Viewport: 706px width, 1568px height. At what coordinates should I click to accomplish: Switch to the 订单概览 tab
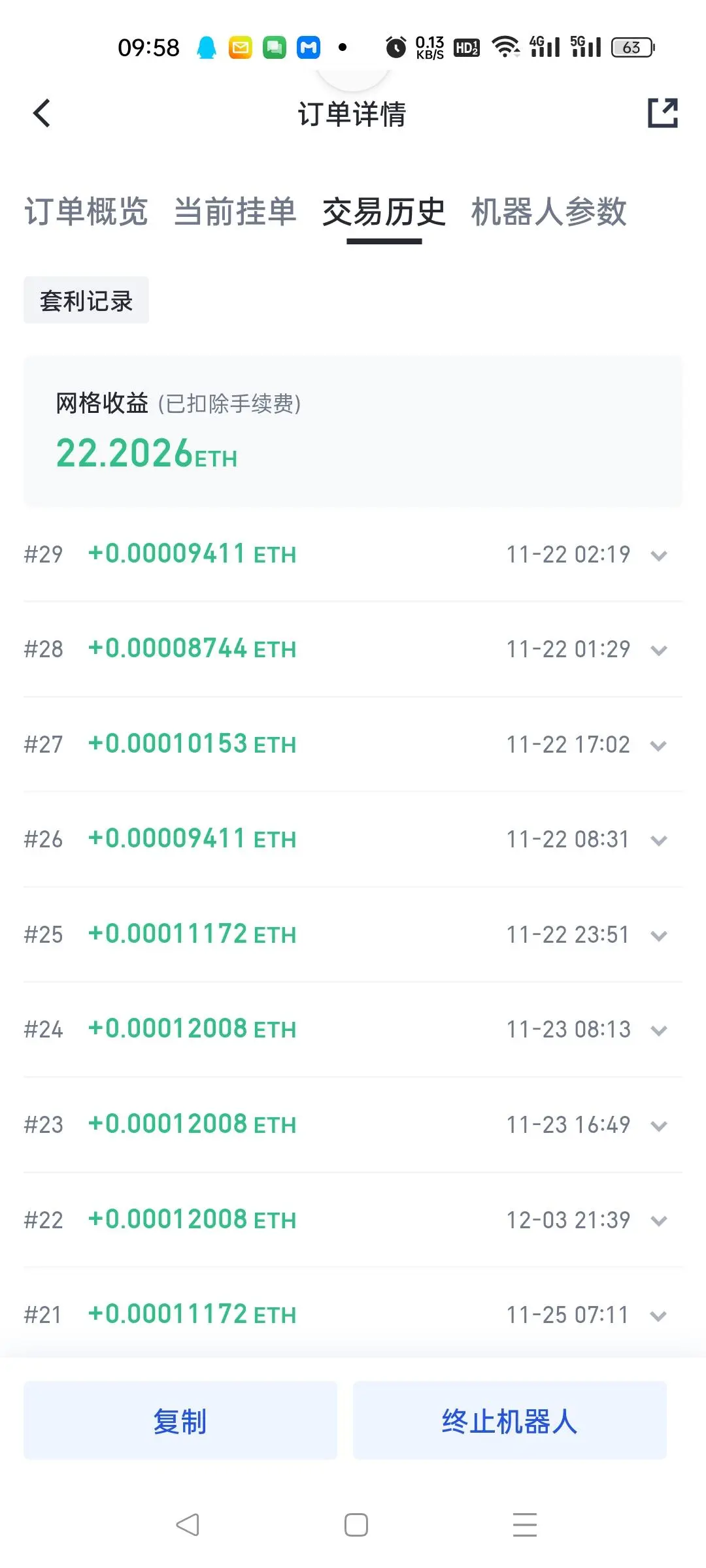tap(86, 212)
